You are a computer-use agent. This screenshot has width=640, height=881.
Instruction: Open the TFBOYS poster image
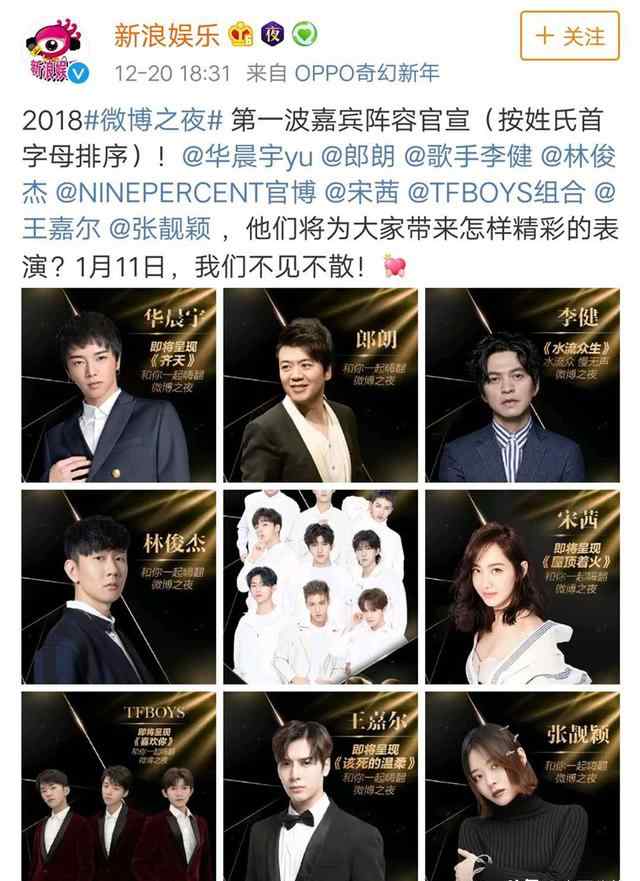(x=118, y=786)
